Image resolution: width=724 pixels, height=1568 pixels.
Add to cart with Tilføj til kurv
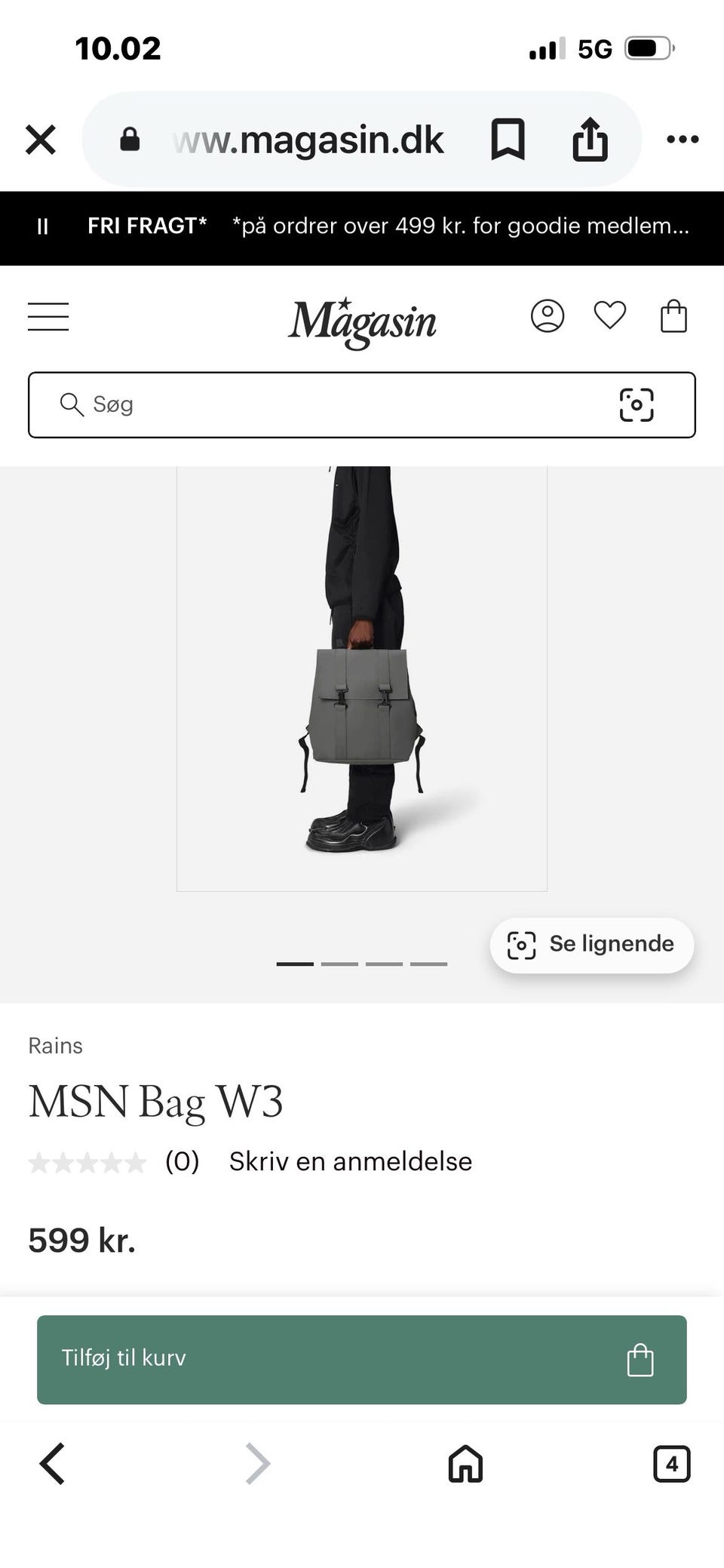(x=362, y=1360)
